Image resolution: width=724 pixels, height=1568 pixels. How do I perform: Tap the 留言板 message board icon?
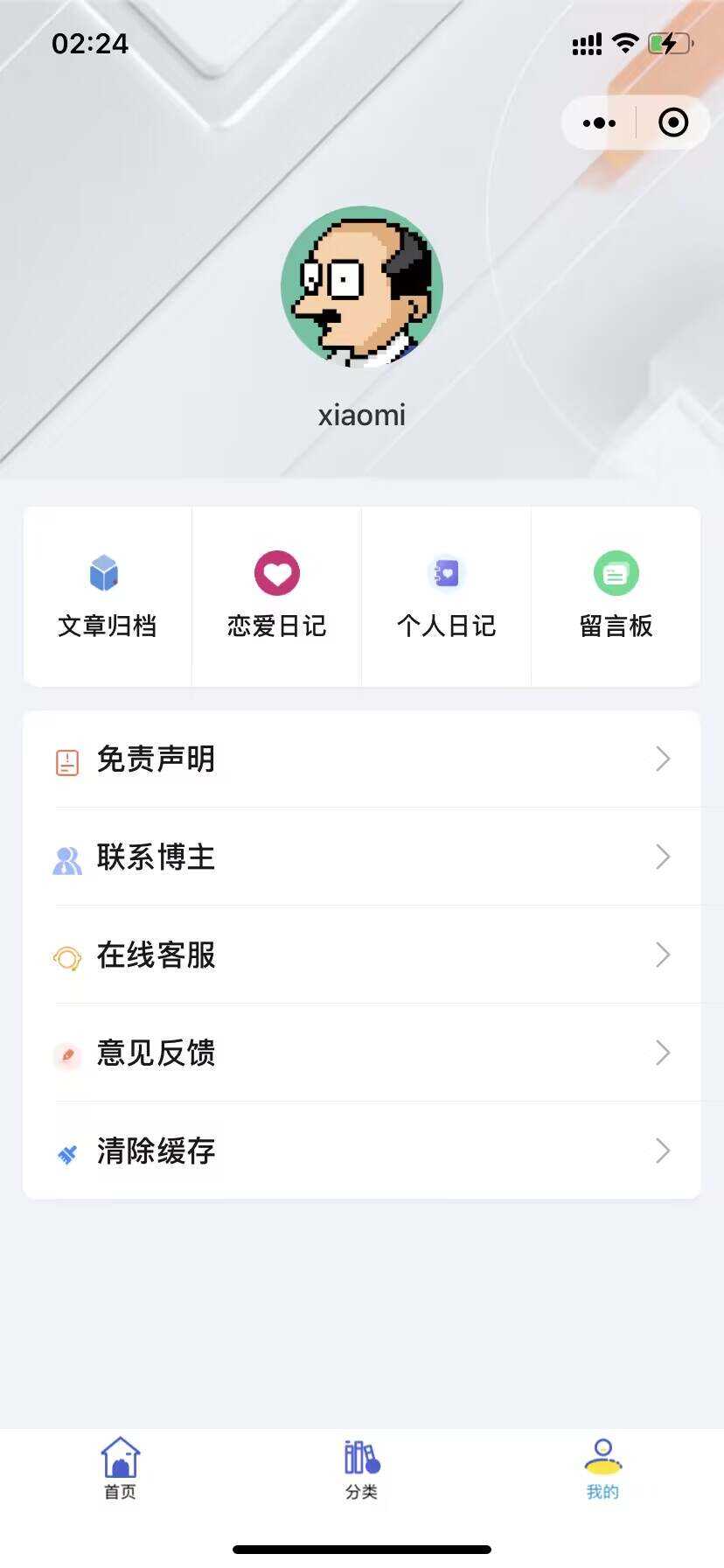click(x=616, y=573)
